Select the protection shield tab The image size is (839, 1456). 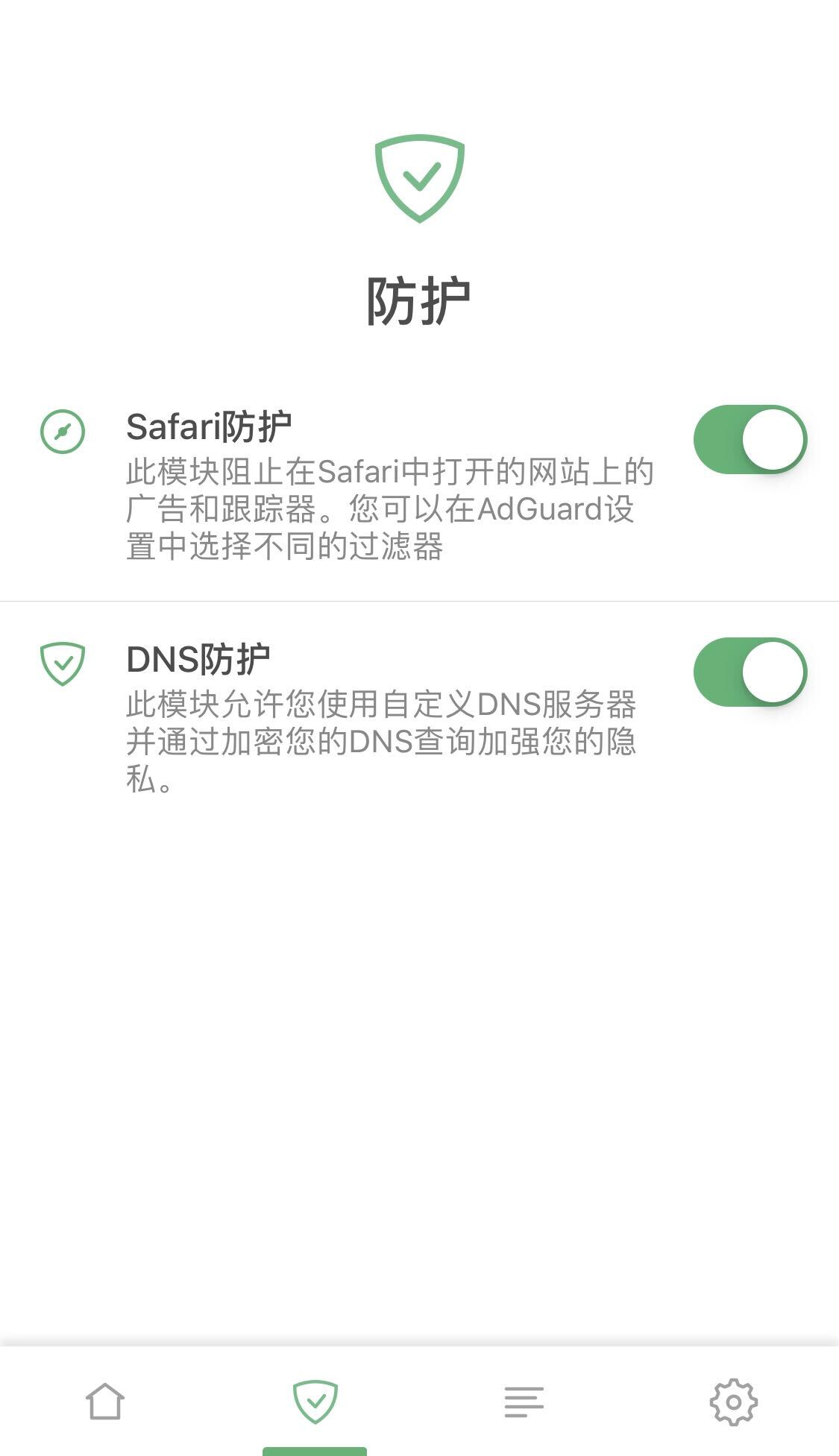[x=315, y=1402]
